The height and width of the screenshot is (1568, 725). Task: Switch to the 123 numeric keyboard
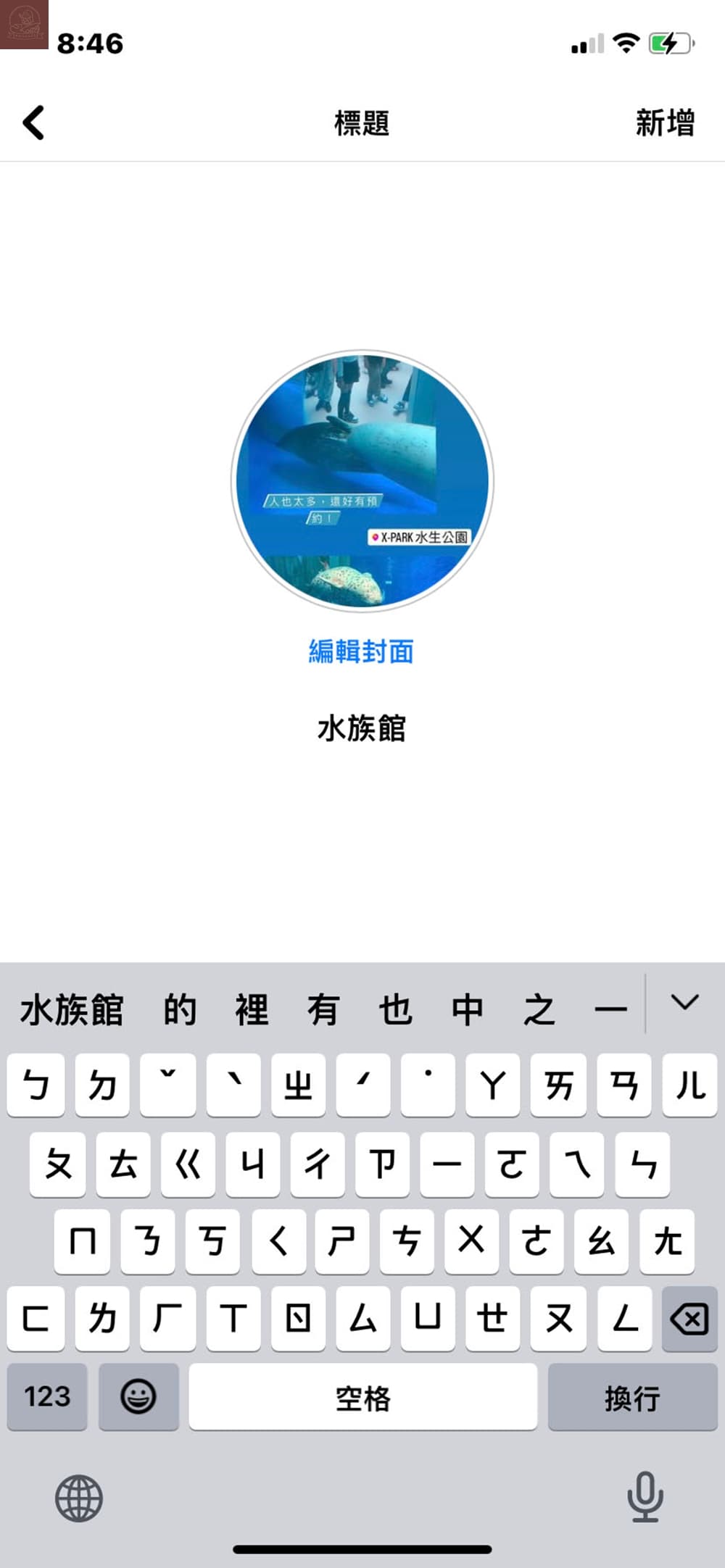click(47, 1397)
